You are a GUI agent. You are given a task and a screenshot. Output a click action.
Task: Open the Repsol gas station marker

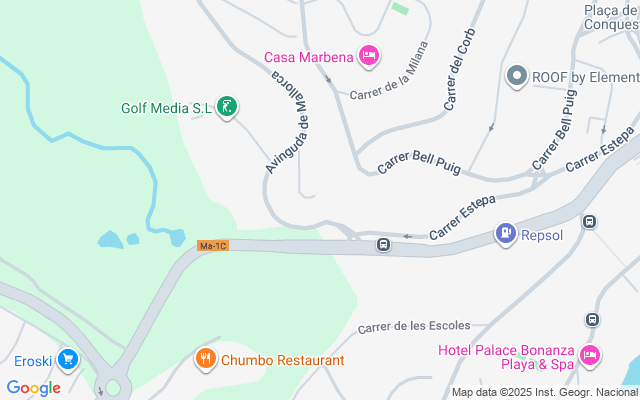(x=506, y=234)
